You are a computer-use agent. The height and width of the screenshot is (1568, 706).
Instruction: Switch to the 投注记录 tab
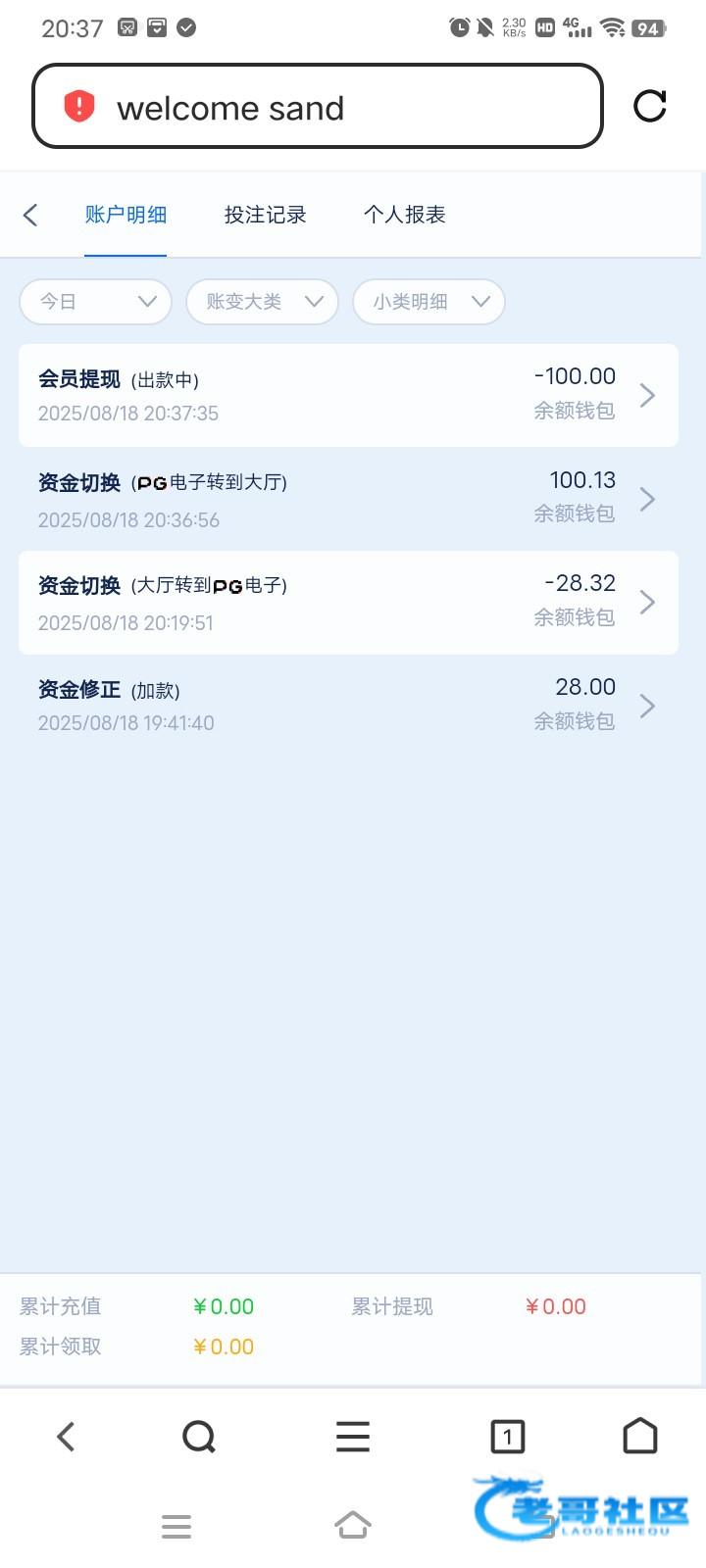pos(265,215)
